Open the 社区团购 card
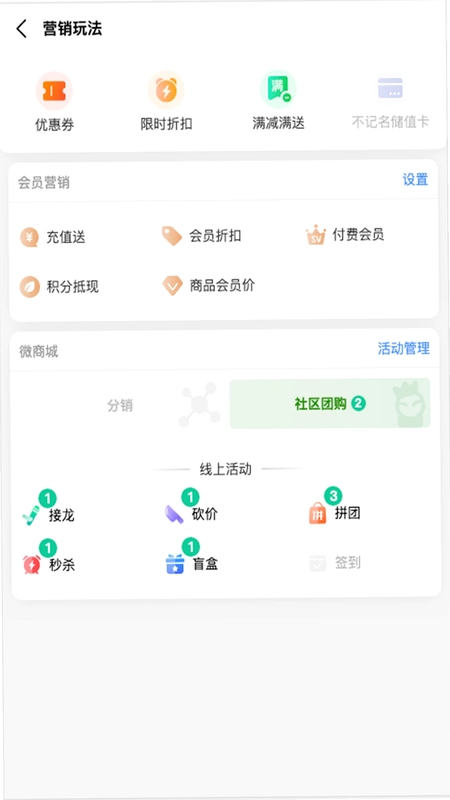 (x=330, y=404)
